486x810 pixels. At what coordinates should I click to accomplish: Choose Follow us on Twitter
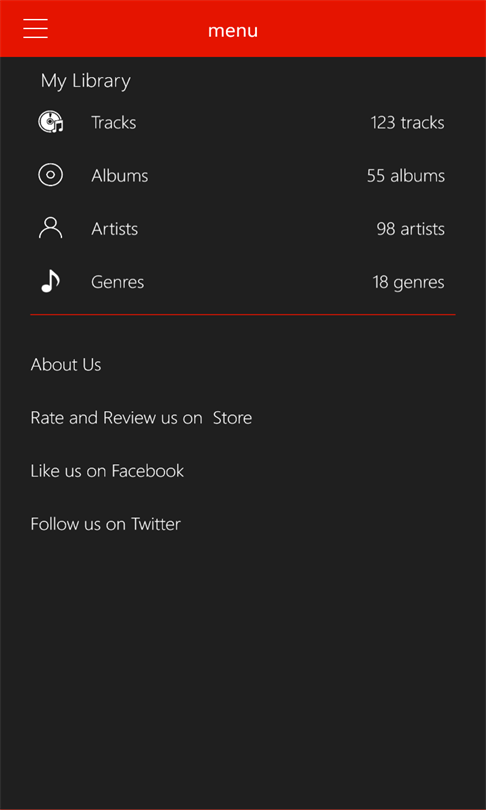coord(105,524)
